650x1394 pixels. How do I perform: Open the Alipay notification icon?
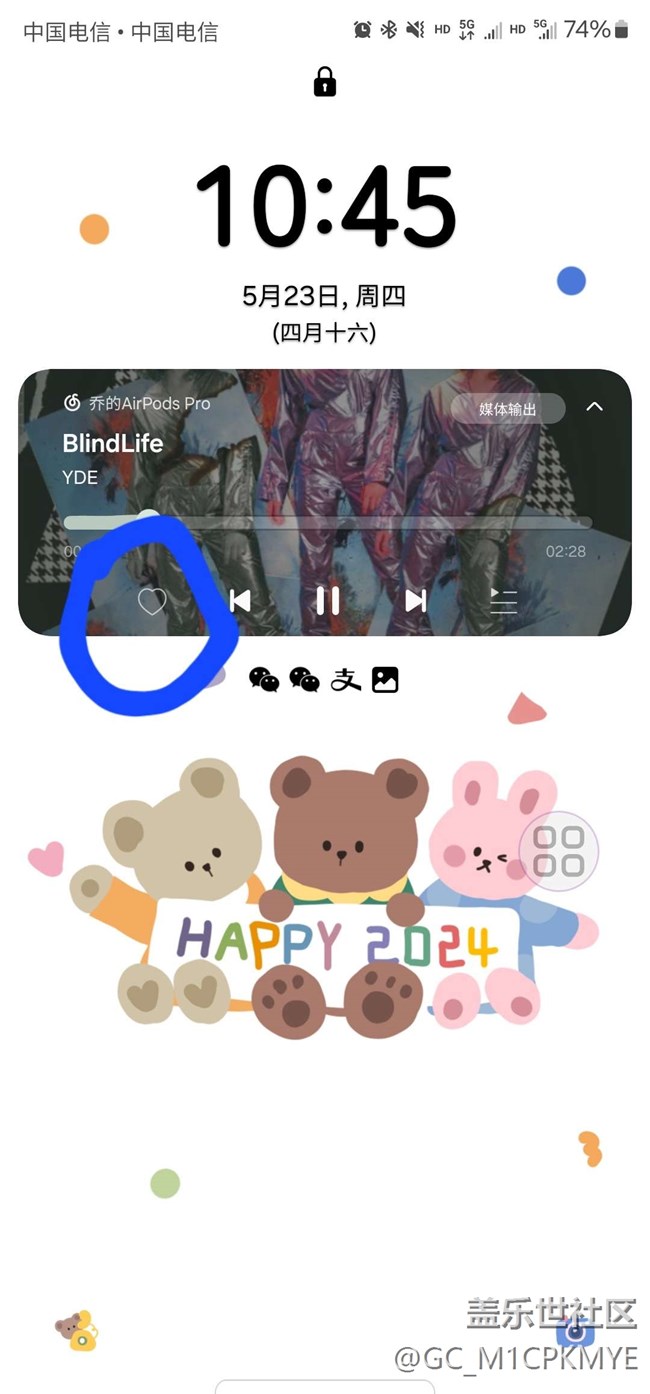click(346, 680)
